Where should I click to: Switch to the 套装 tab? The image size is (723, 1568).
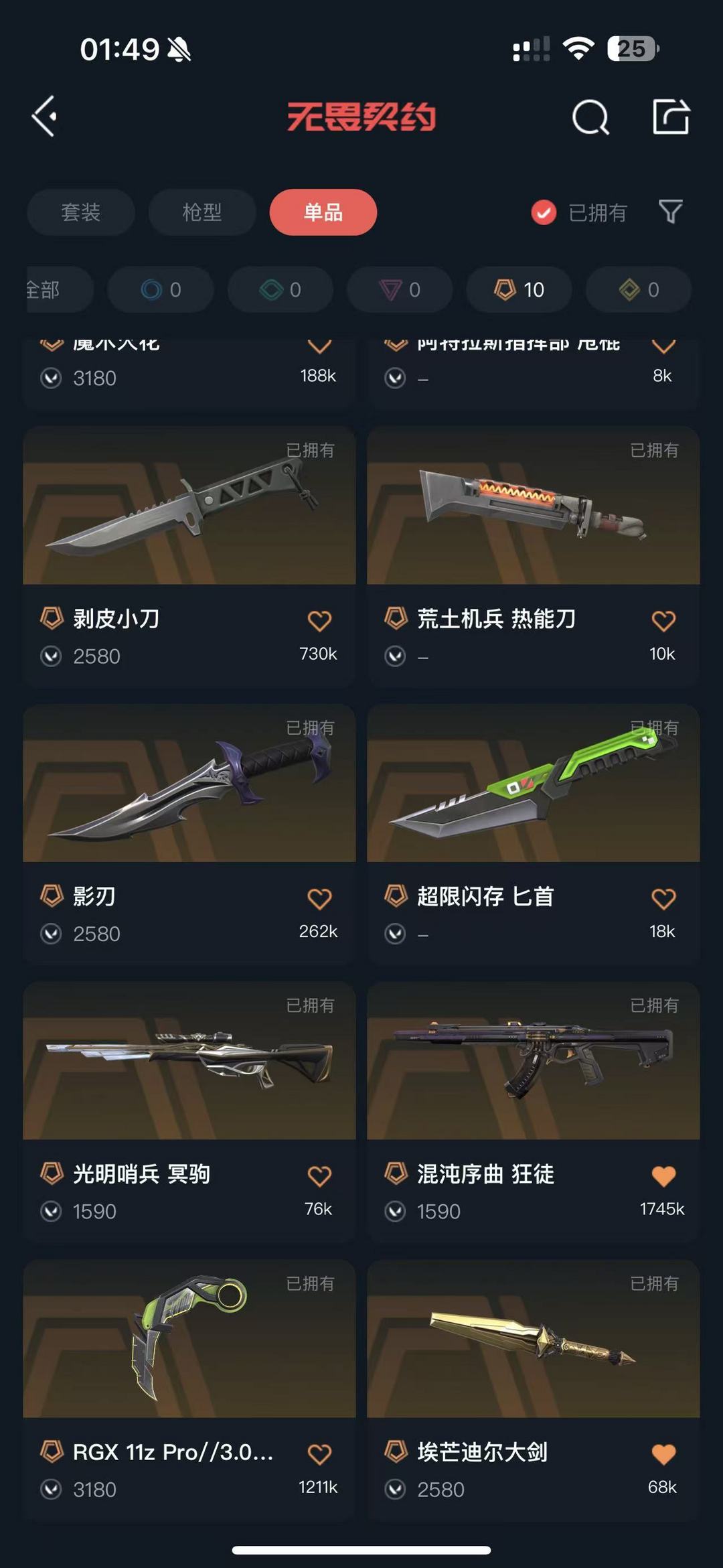point(80,213)
